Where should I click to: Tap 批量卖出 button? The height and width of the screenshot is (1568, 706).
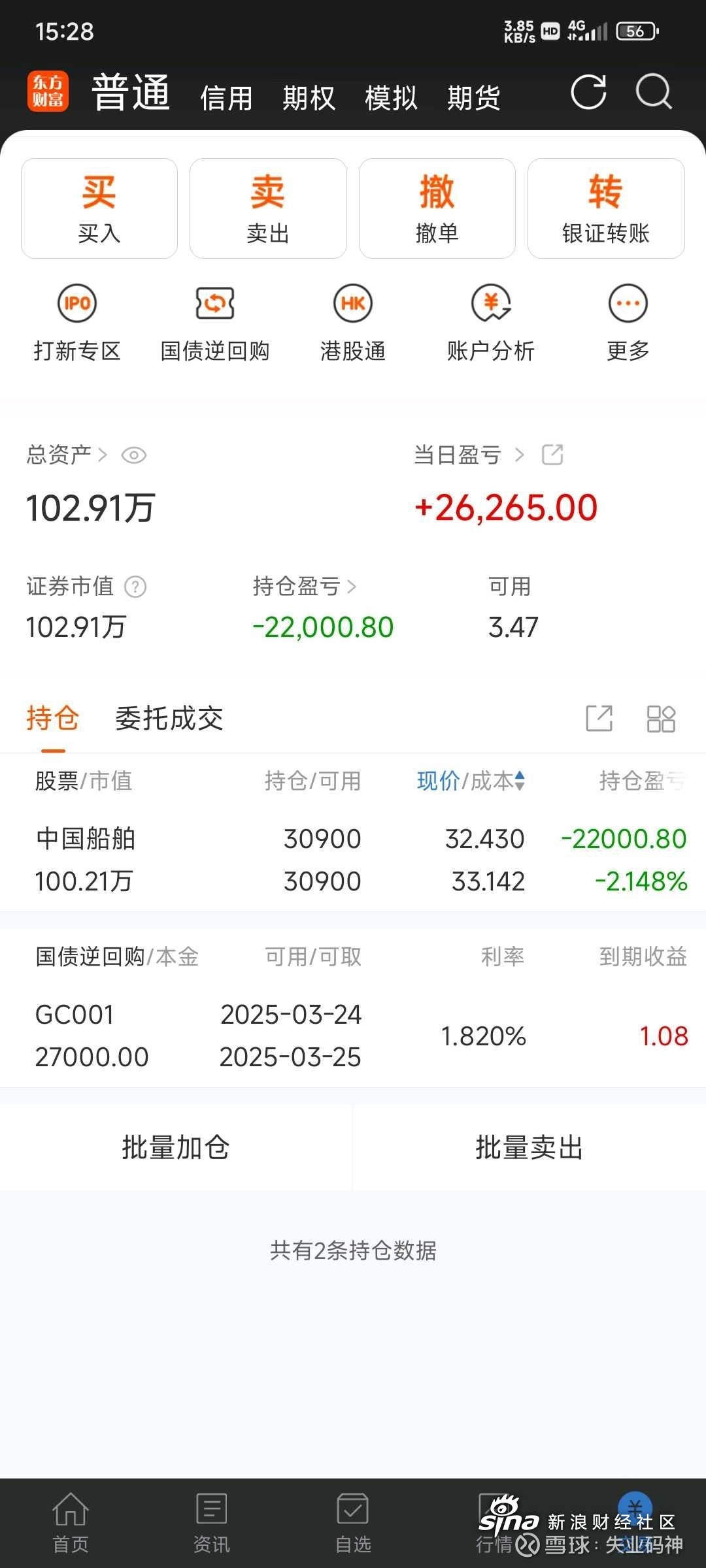[x=529, y=1148]
